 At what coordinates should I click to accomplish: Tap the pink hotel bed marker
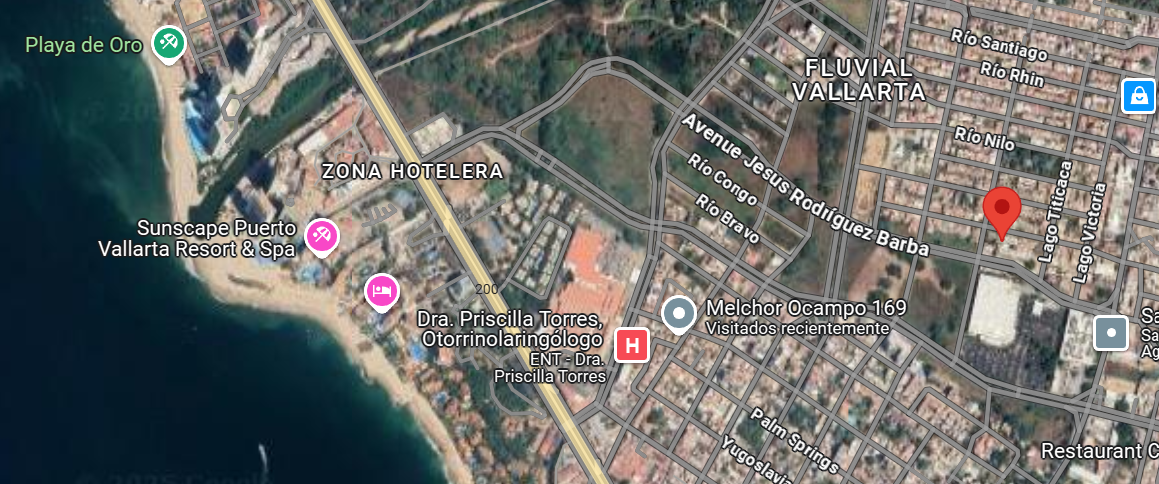coord(381,291)
